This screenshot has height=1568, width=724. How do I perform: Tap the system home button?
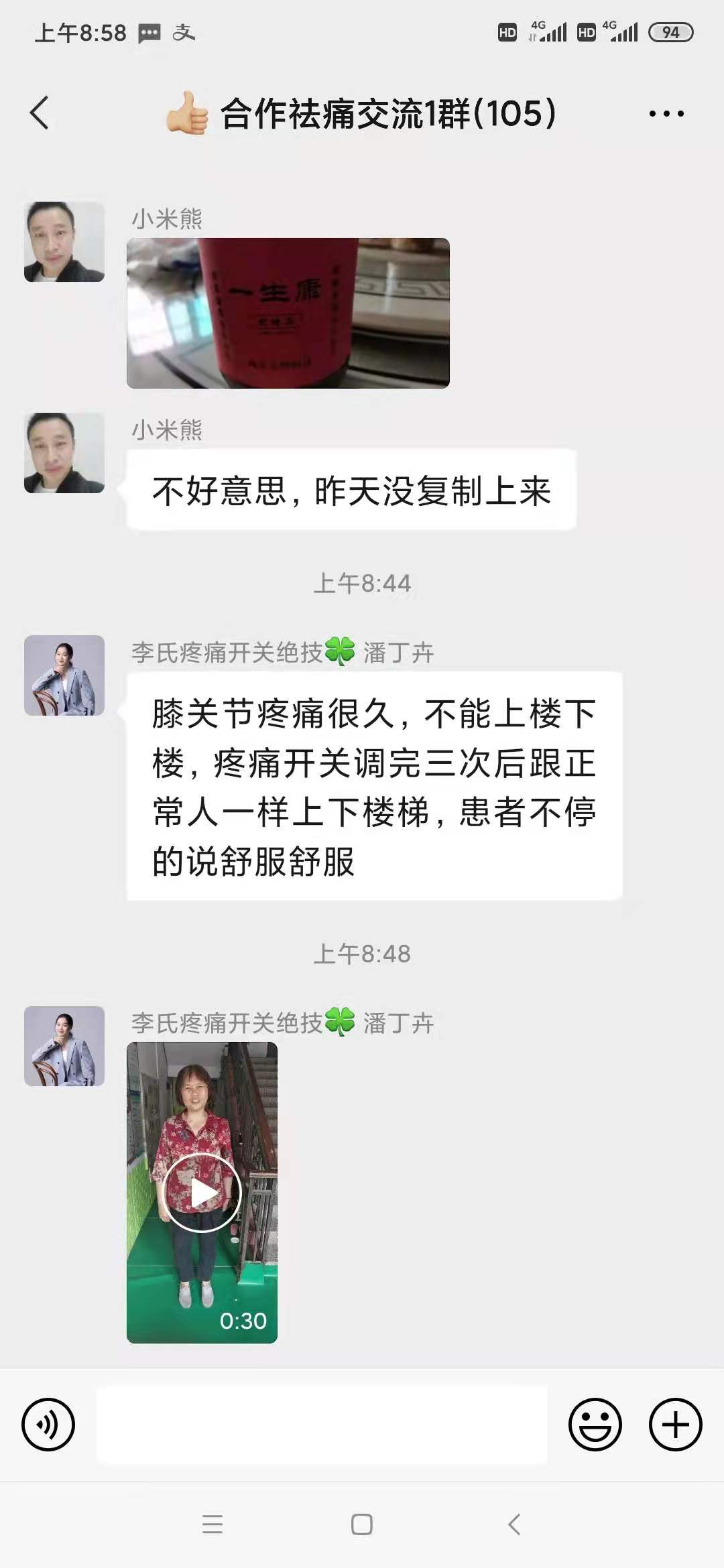(x=362, y=1524)
